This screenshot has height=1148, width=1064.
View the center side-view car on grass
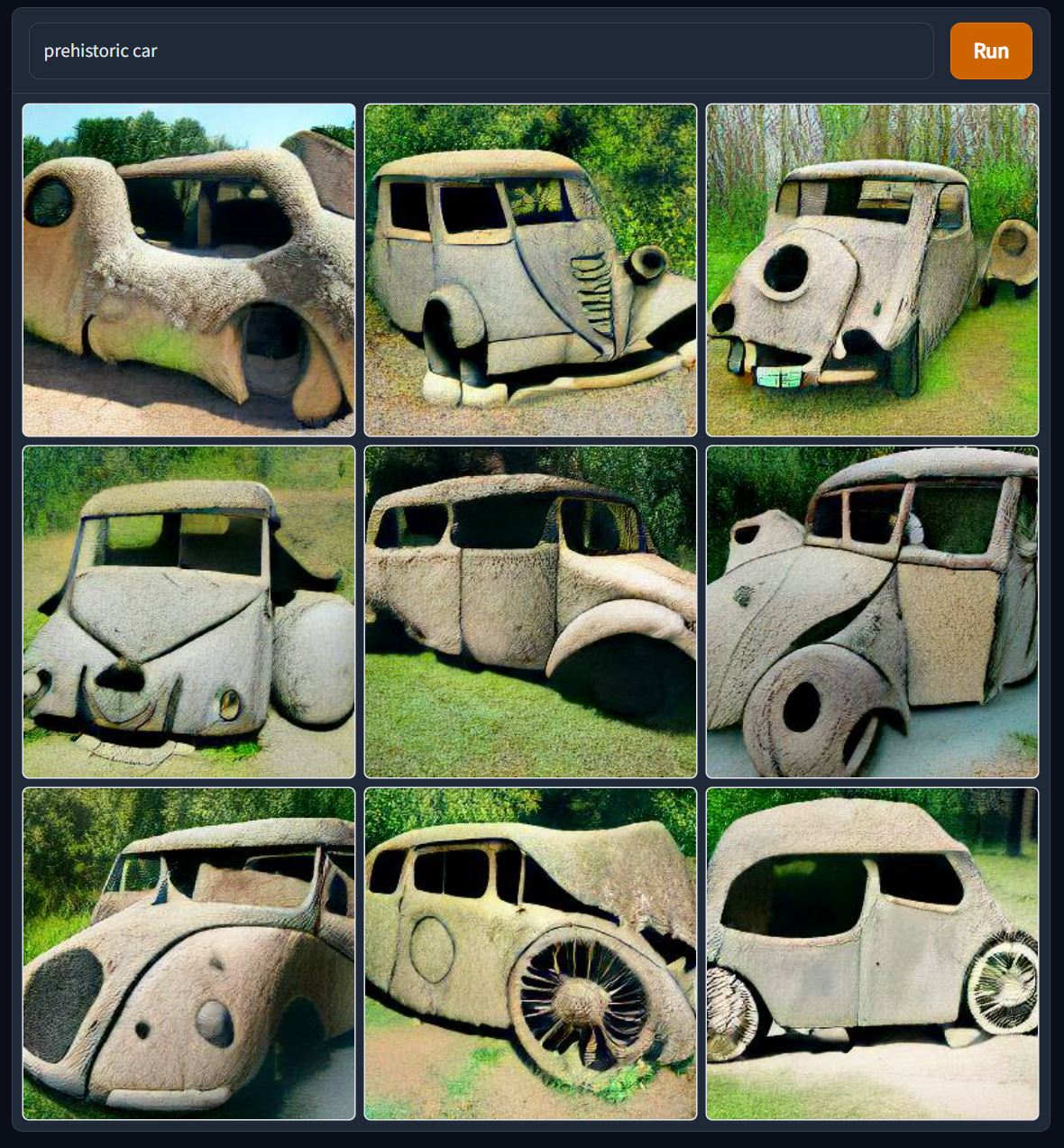pos(530,611)
